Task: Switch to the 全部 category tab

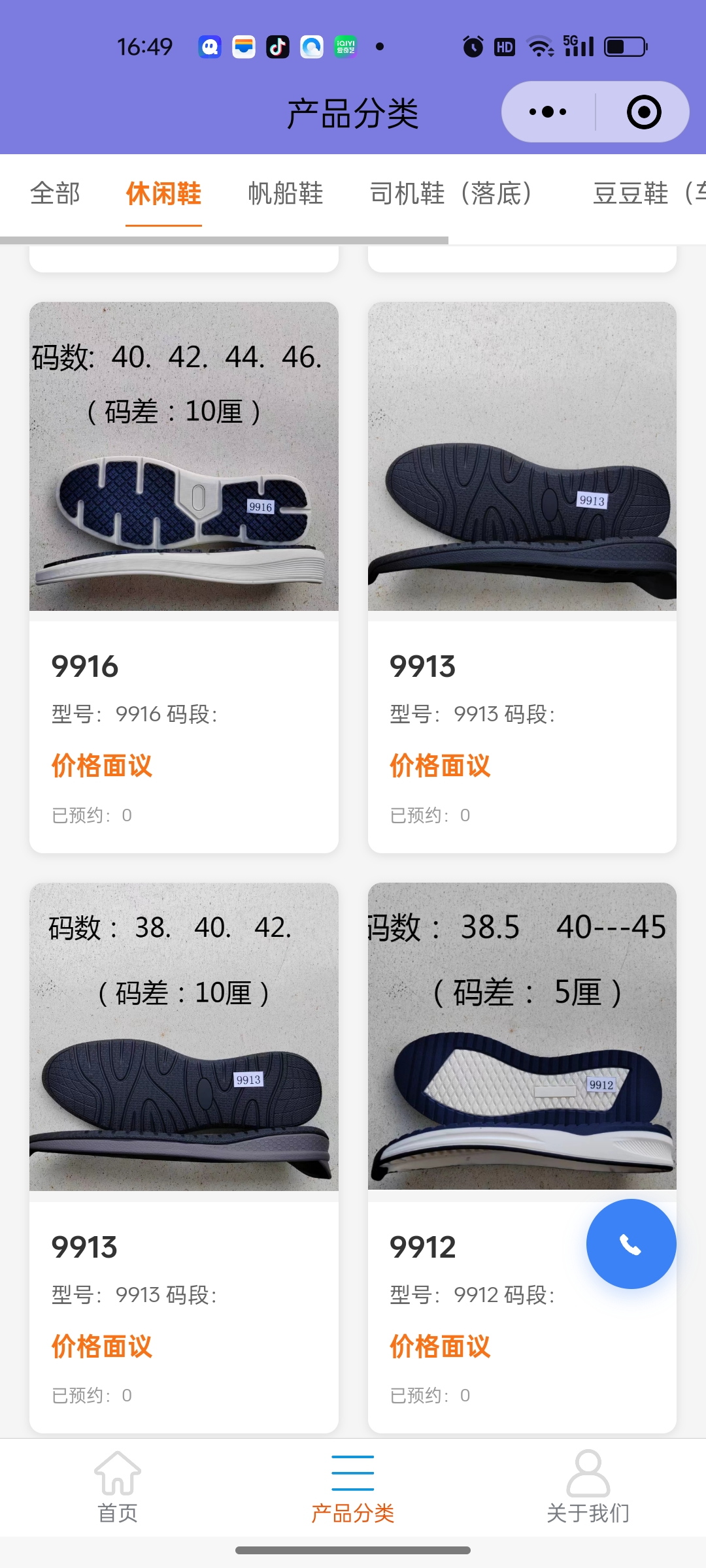Action: point(55,193)
